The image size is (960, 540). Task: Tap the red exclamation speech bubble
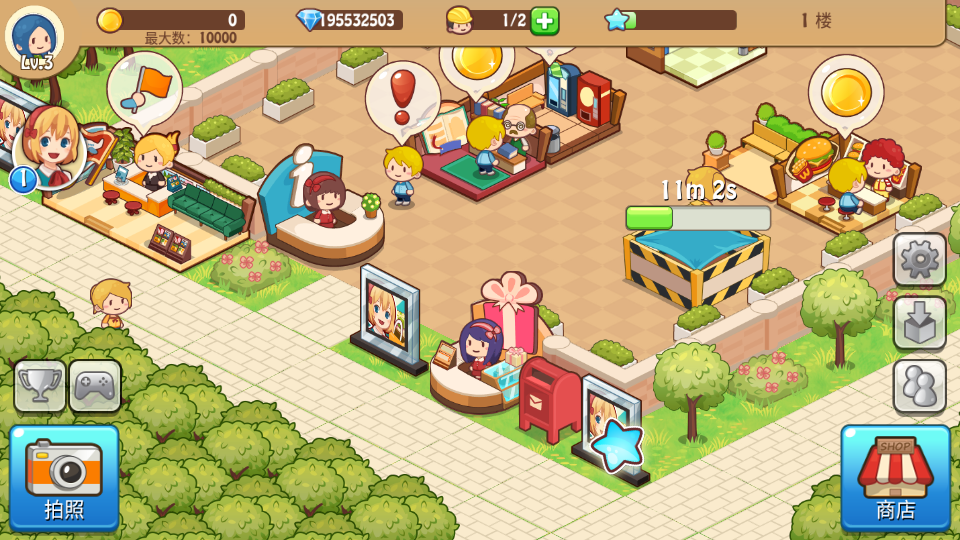[402, 95]
